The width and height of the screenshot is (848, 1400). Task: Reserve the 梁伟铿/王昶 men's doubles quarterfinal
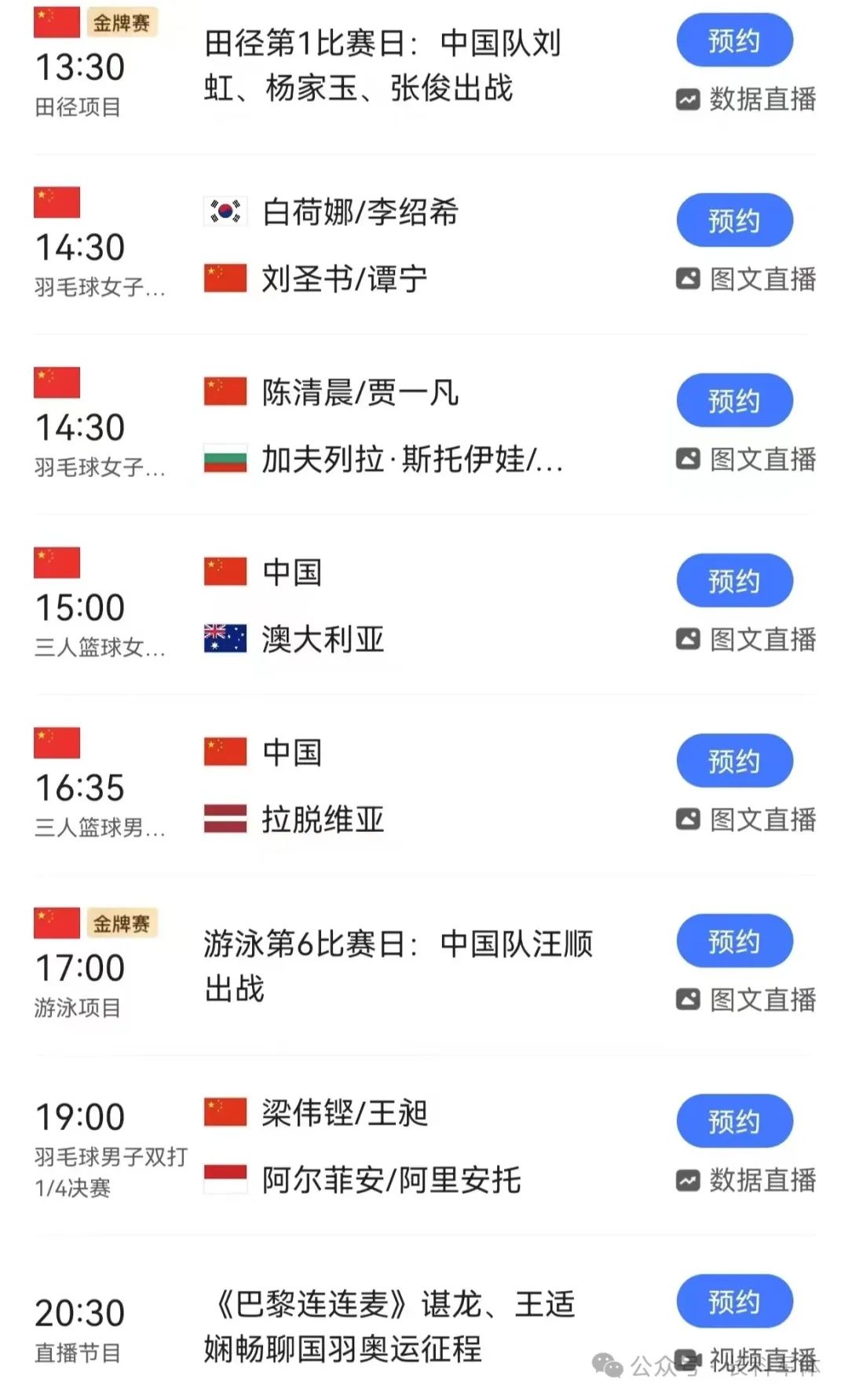pos(734,1121)
